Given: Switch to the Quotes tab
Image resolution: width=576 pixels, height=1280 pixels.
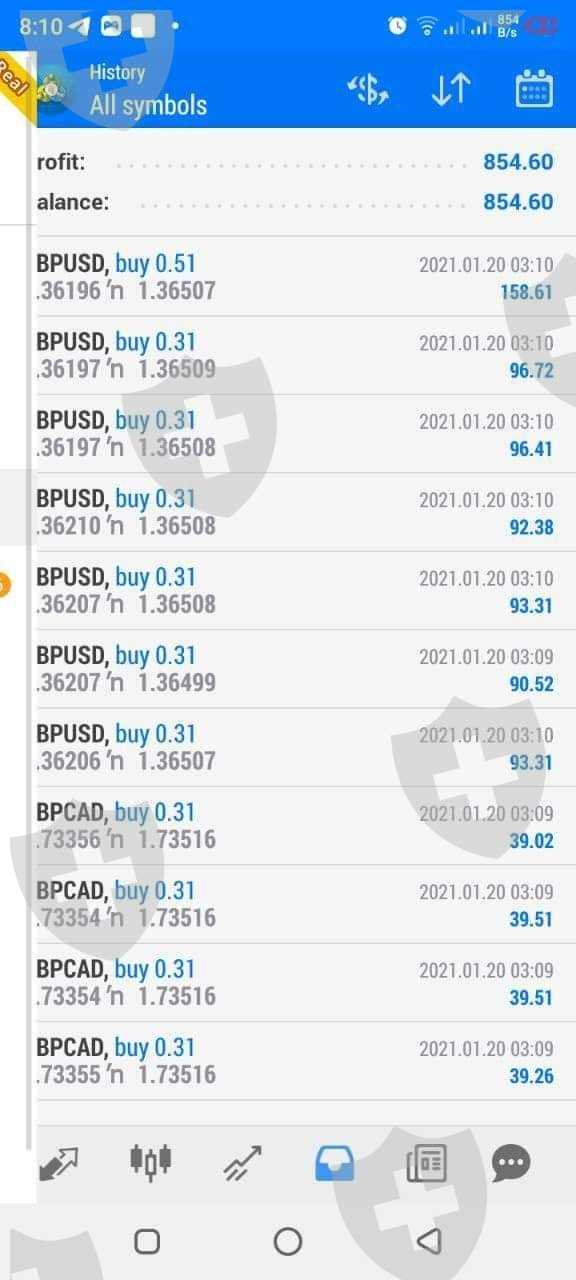Looking at the screenshot, I should (x=58, y=1164).
